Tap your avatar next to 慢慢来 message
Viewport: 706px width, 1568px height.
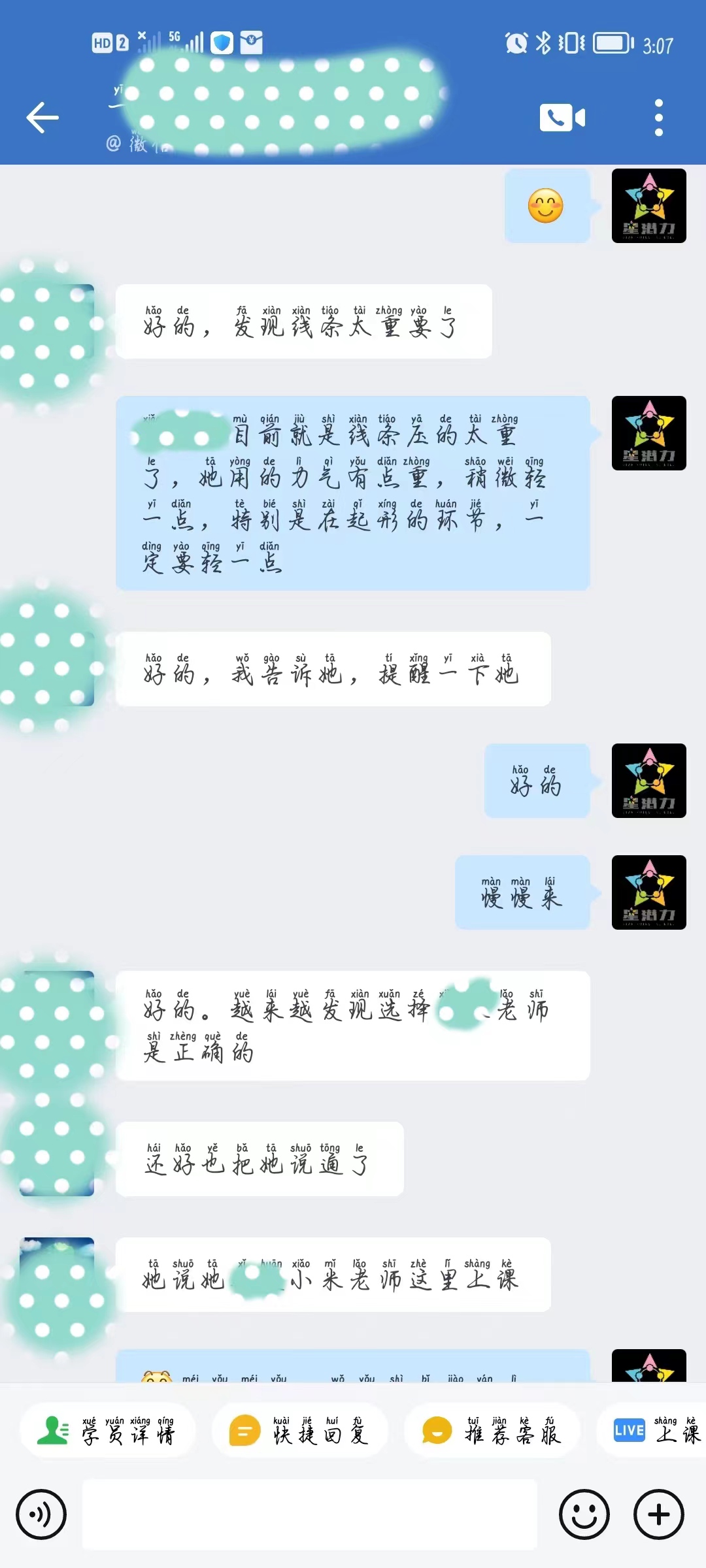tap(648, 892)
